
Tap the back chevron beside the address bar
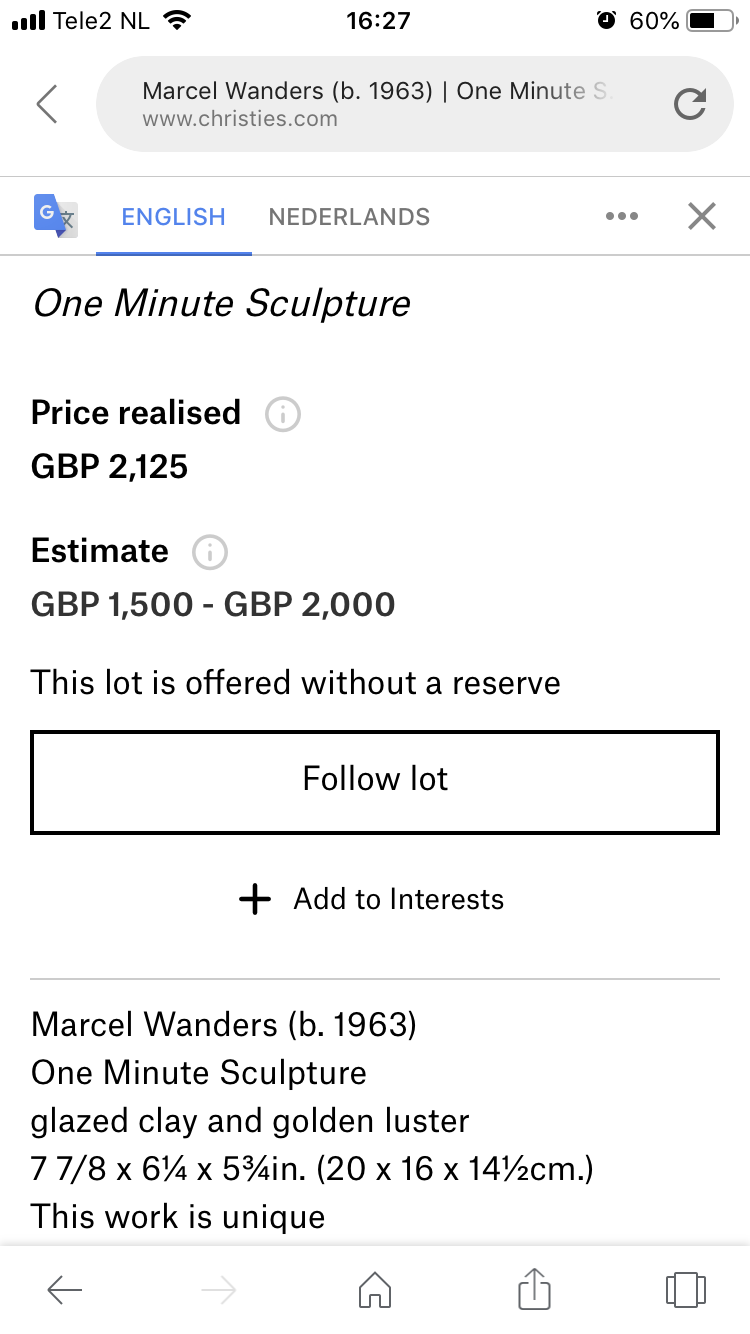pyautogui.click(x=47, y=103)
